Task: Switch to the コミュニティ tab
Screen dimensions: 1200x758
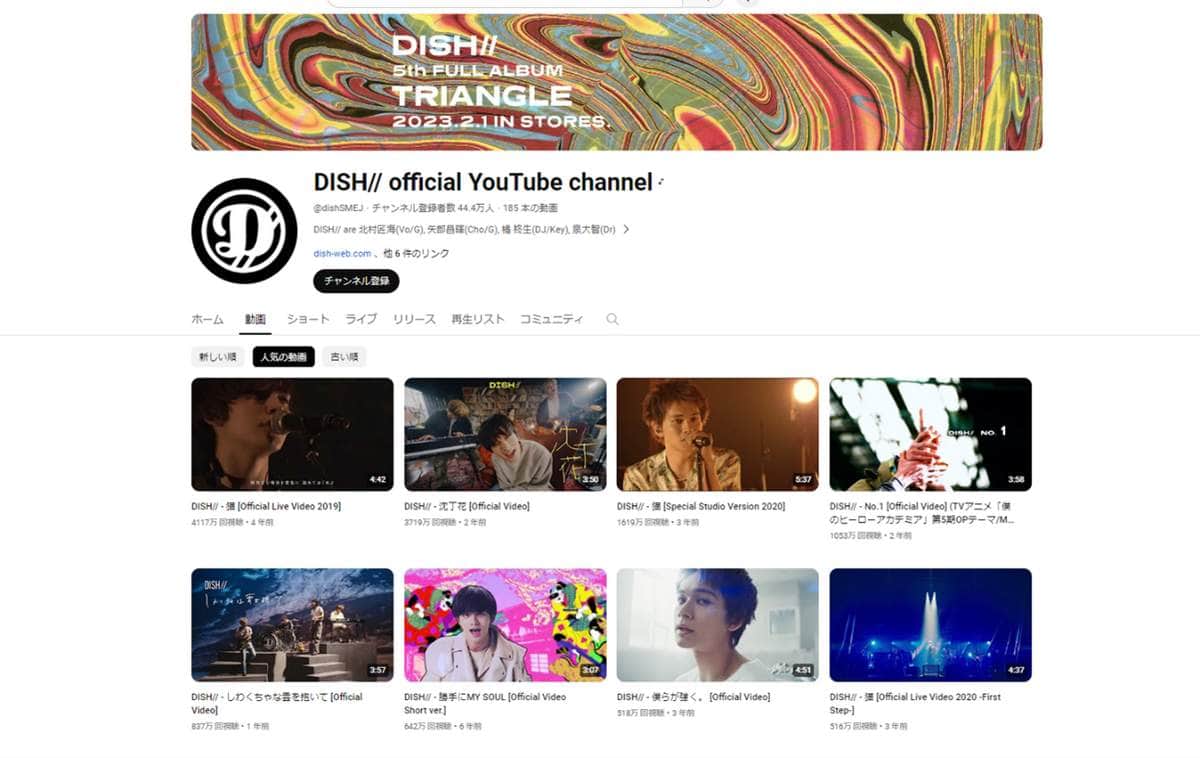Action: click(551, 319)
